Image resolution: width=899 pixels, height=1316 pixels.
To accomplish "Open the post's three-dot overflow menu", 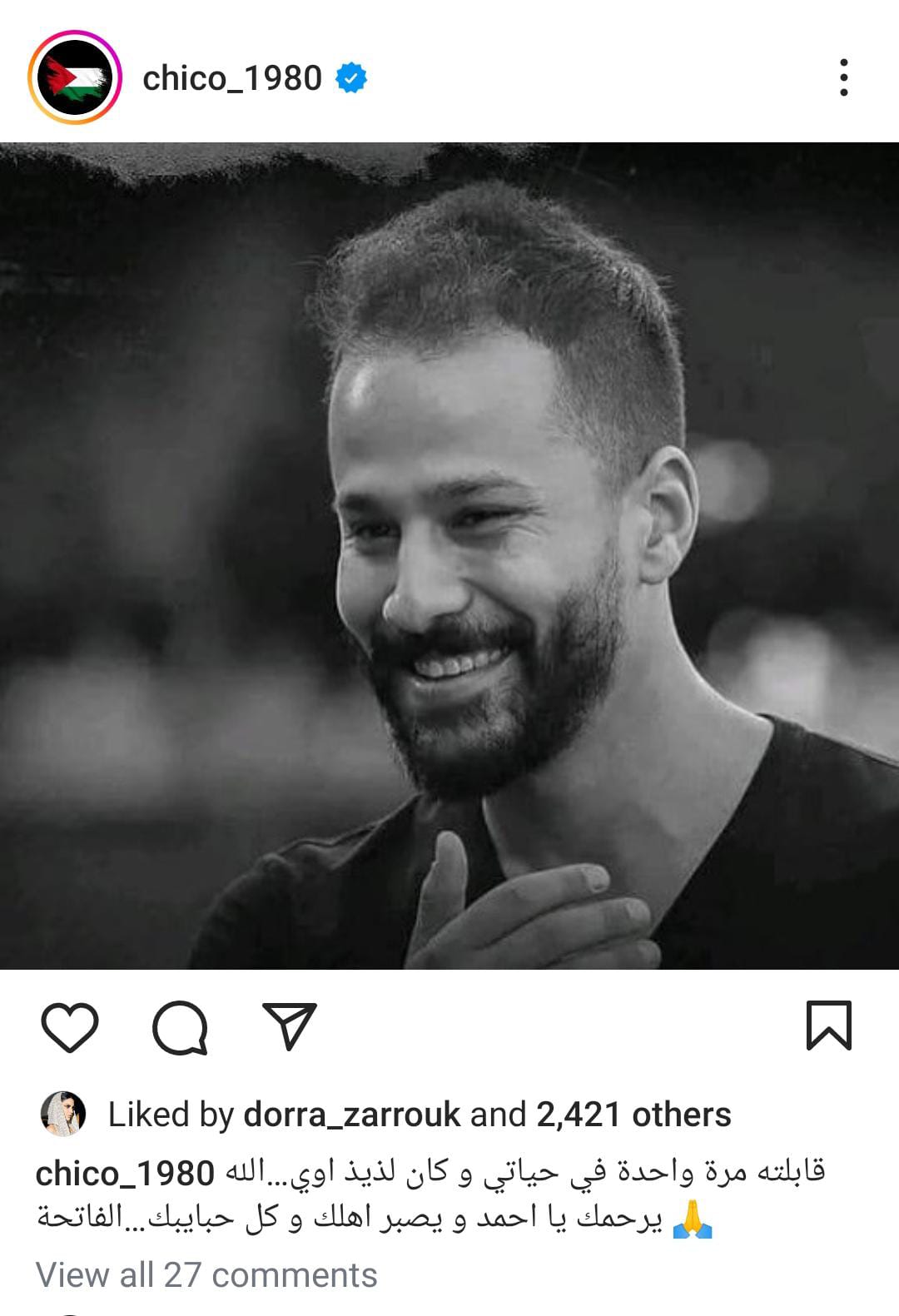I will tap(843, 77).
